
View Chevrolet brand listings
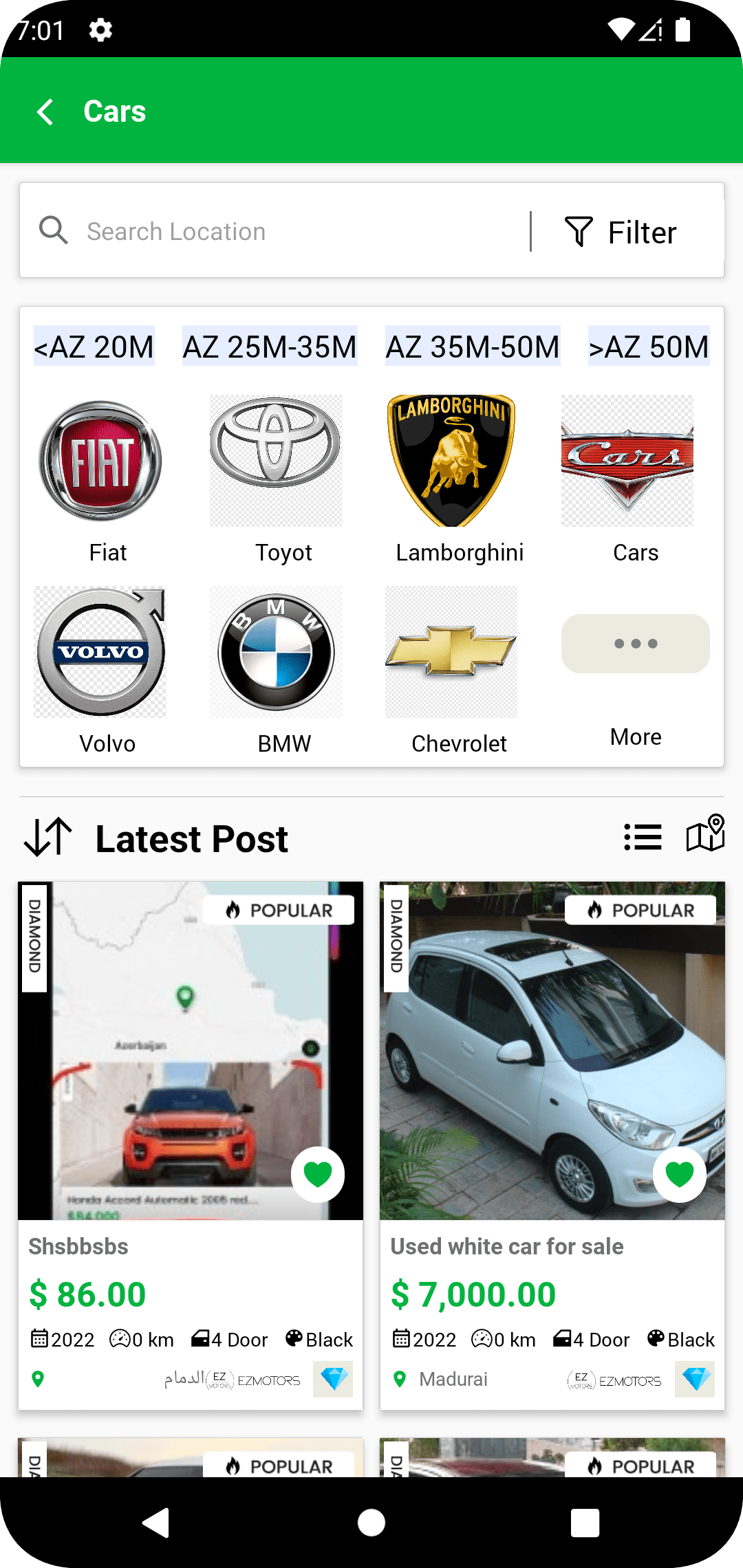pos(452,671)
